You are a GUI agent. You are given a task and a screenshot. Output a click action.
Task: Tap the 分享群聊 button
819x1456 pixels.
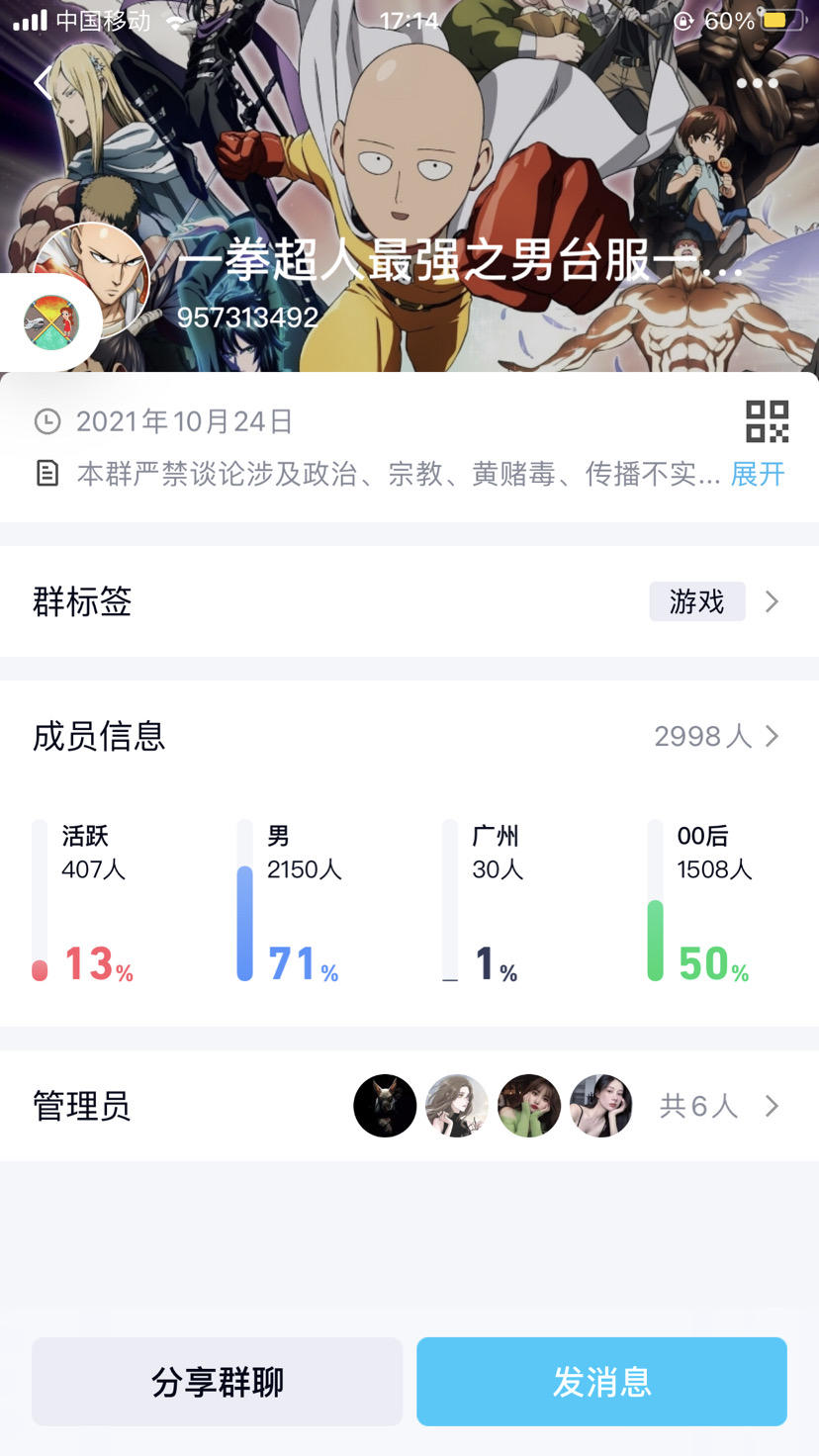(217, 1382)
